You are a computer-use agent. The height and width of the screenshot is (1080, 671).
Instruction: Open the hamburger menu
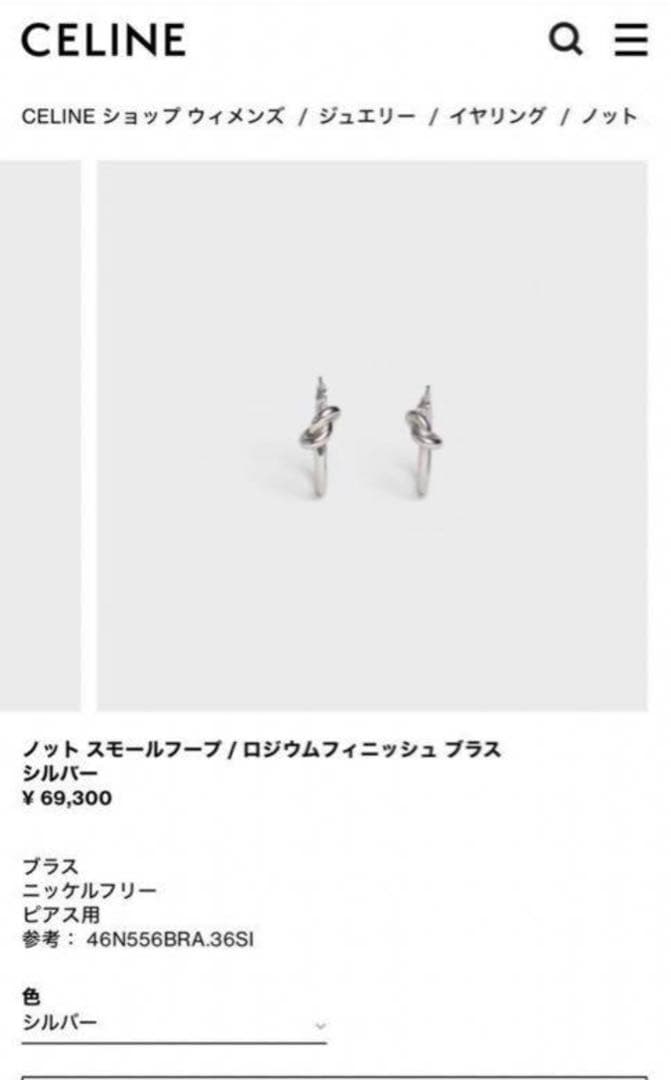pyautogui.click(x=631, y=40)
